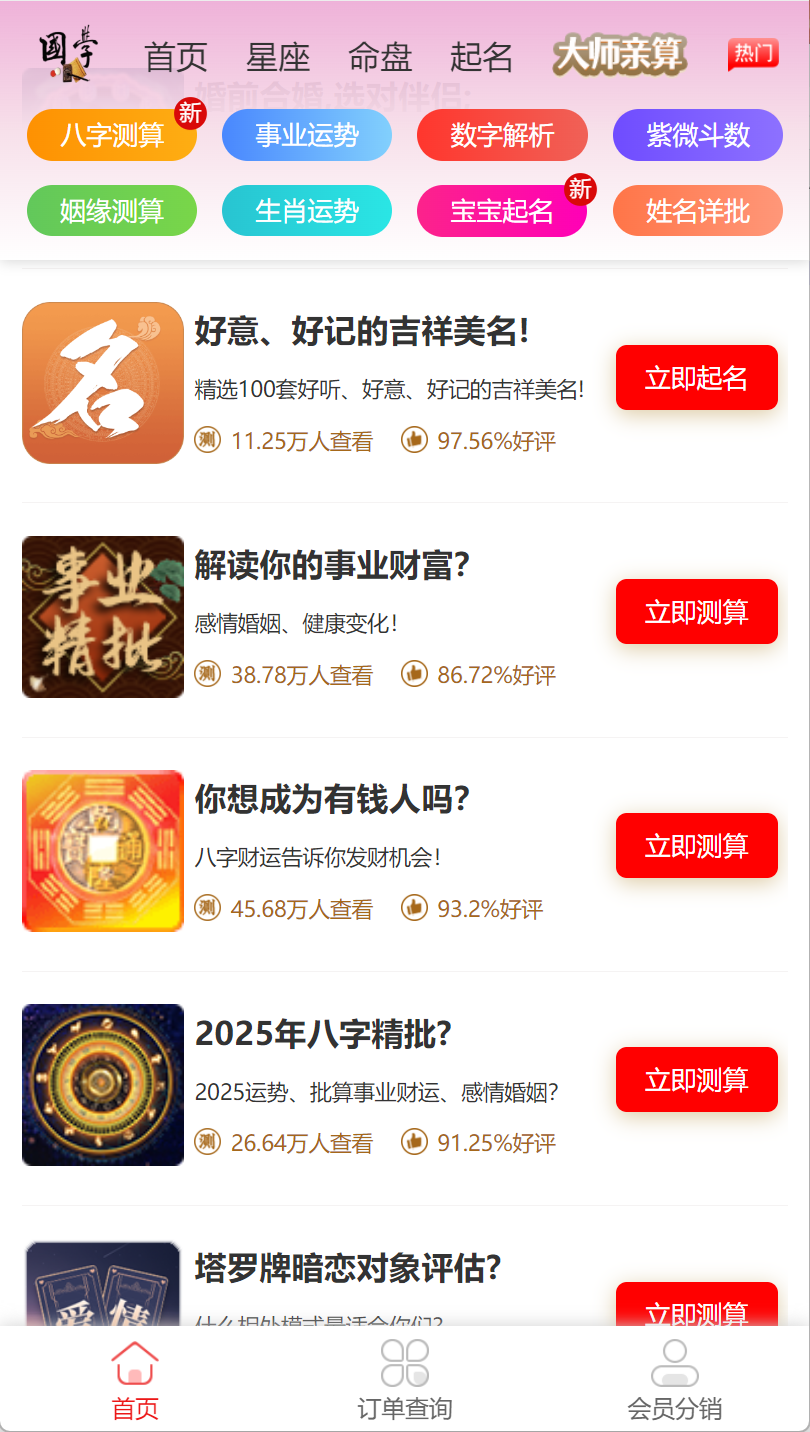Click 立即起名 for the lucky names item

[696, 377]
